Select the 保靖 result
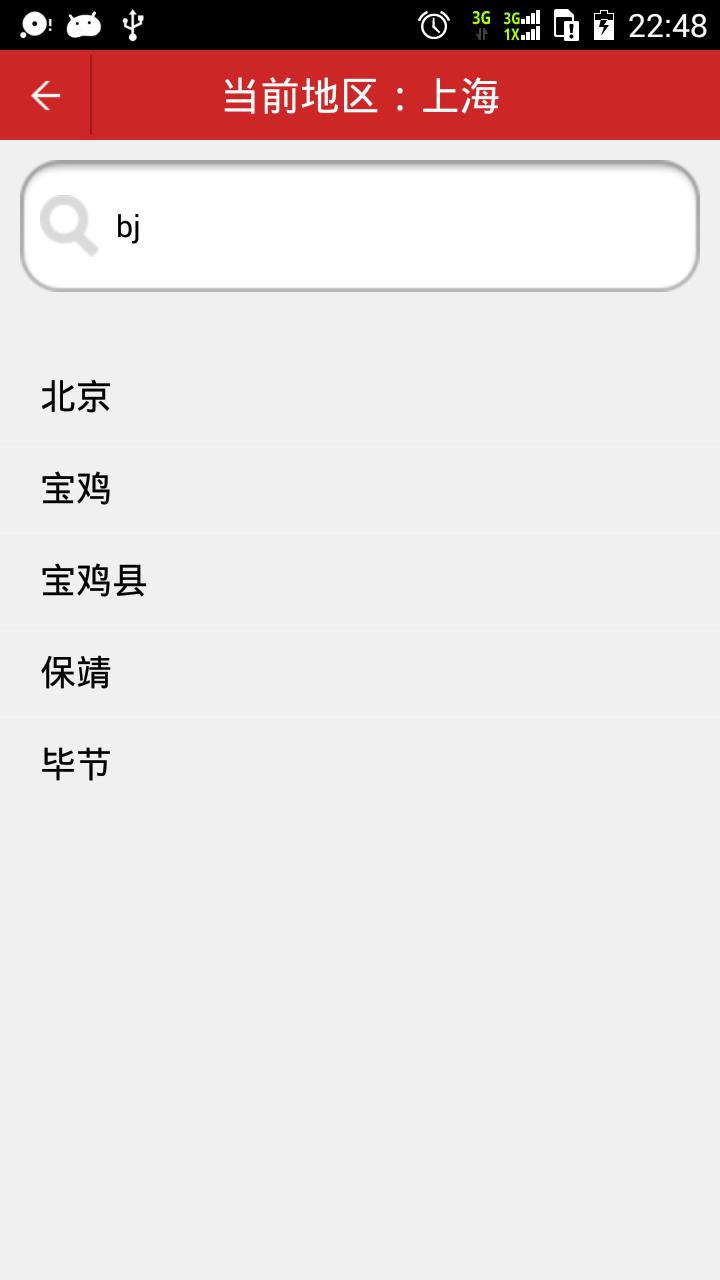Screen dimensions: 720x1280 coord(76,673)
